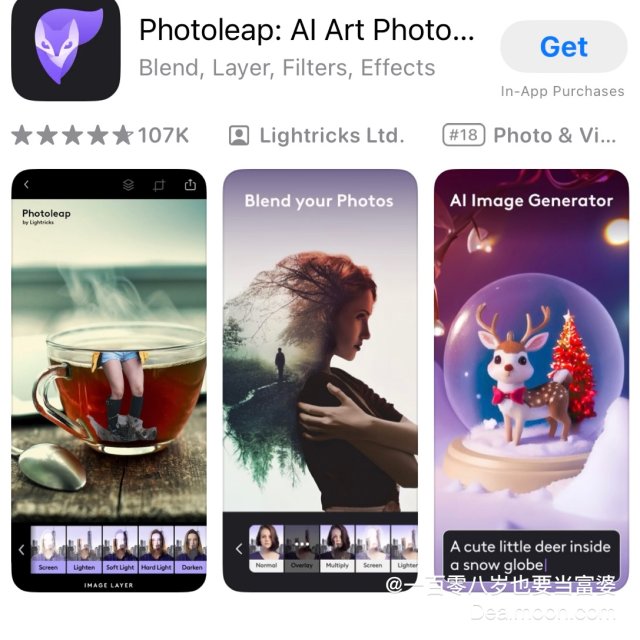This screenshot has height=640, width=640.
Task: Open the 107K star ratings section
Action: 100,135
